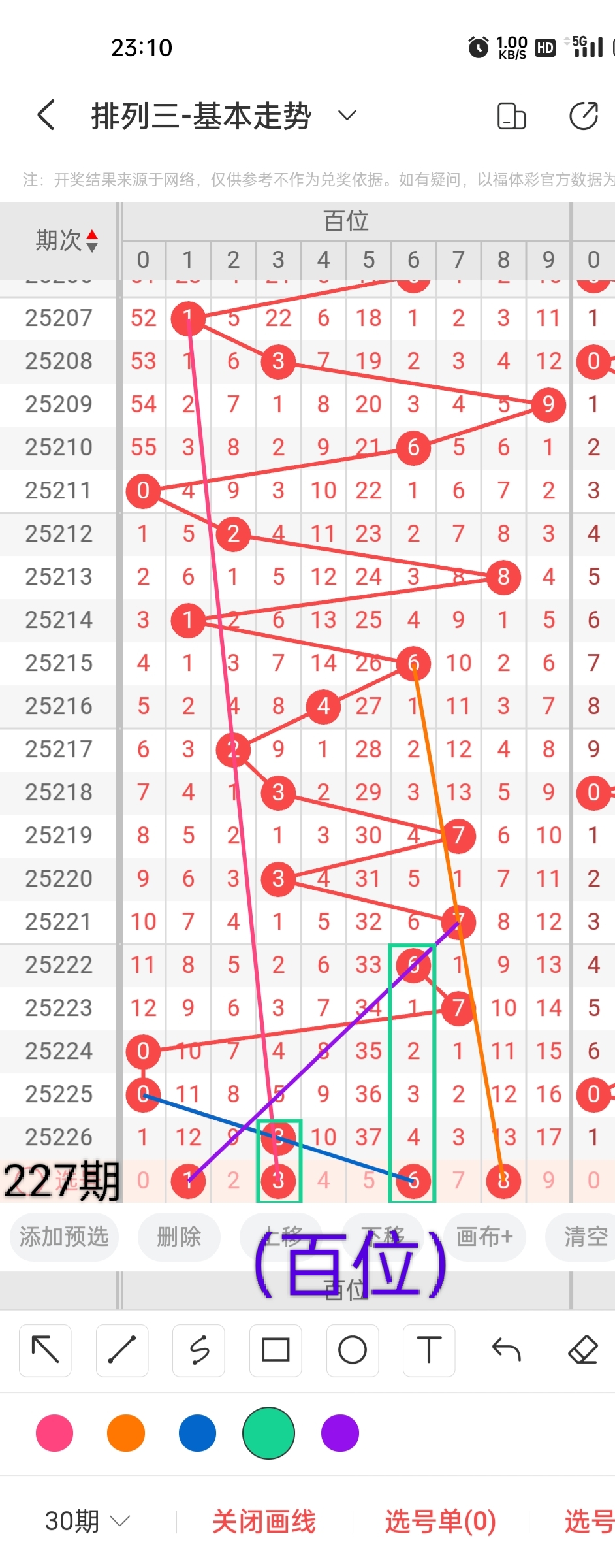
Task: Switch screen orientation via the device icon
Action: pos(511,116)
